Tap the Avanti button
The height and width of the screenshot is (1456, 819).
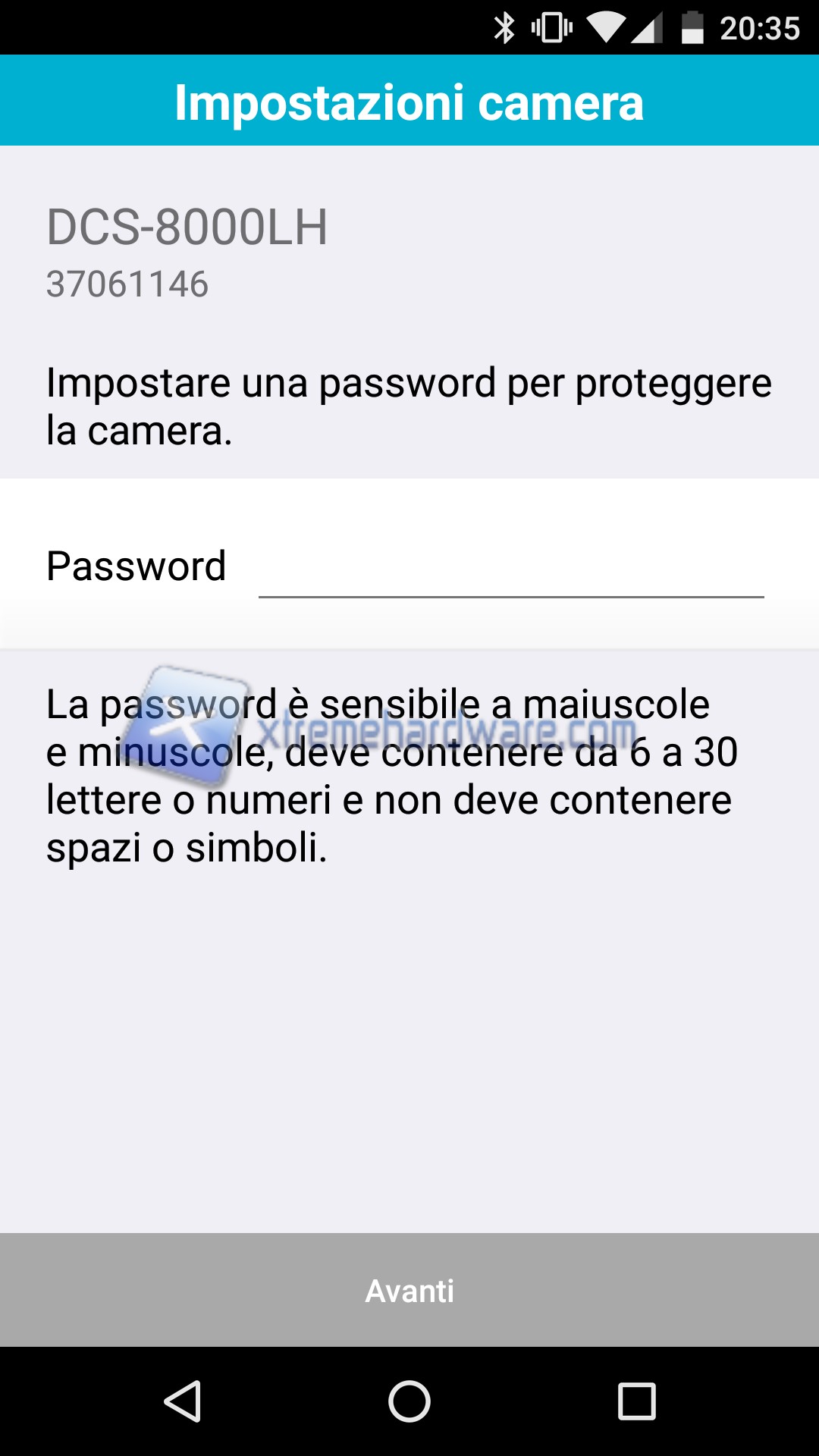[409, 1291]
